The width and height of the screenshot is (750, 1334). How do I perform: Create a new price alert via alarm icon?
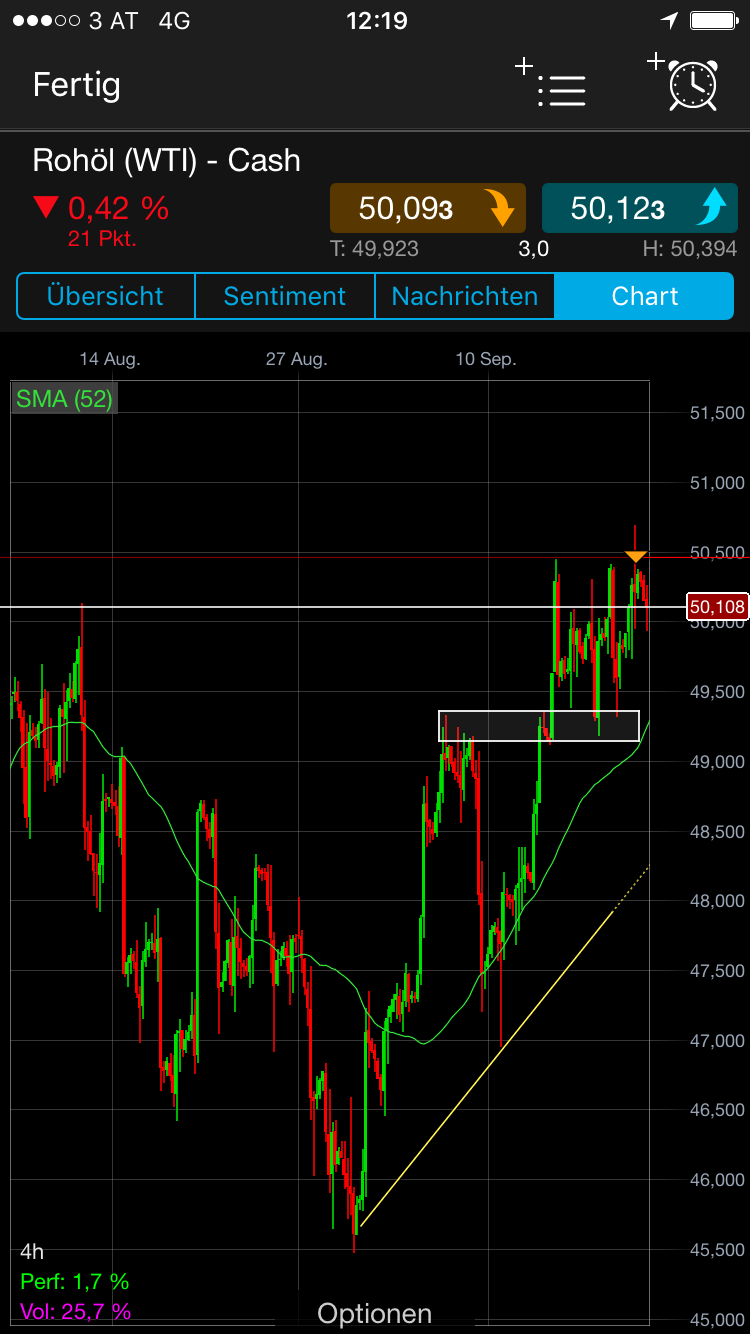(693, 87)
